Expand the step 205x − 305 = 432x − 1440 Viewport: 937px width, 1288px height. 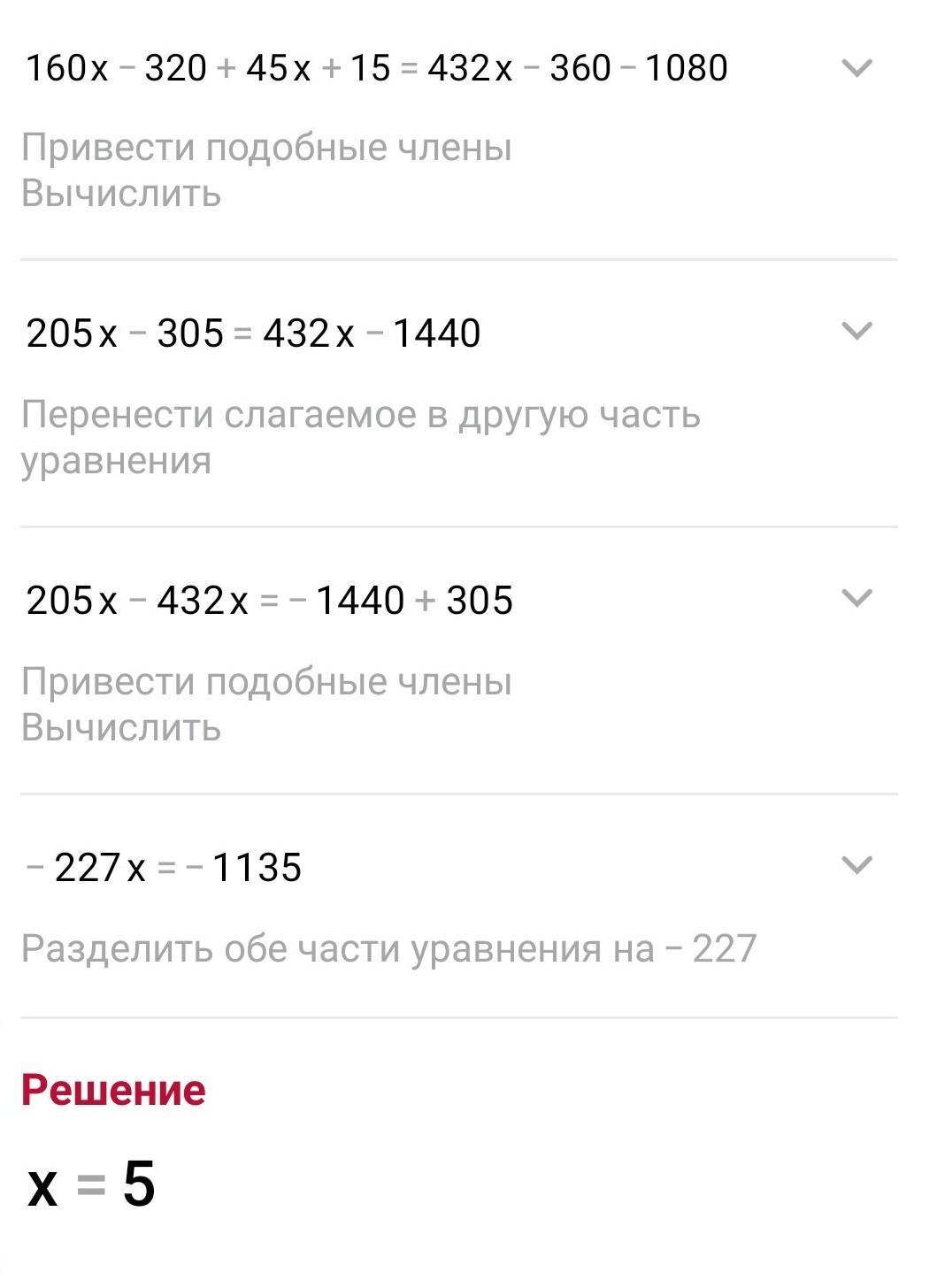[x=856, y=332]
